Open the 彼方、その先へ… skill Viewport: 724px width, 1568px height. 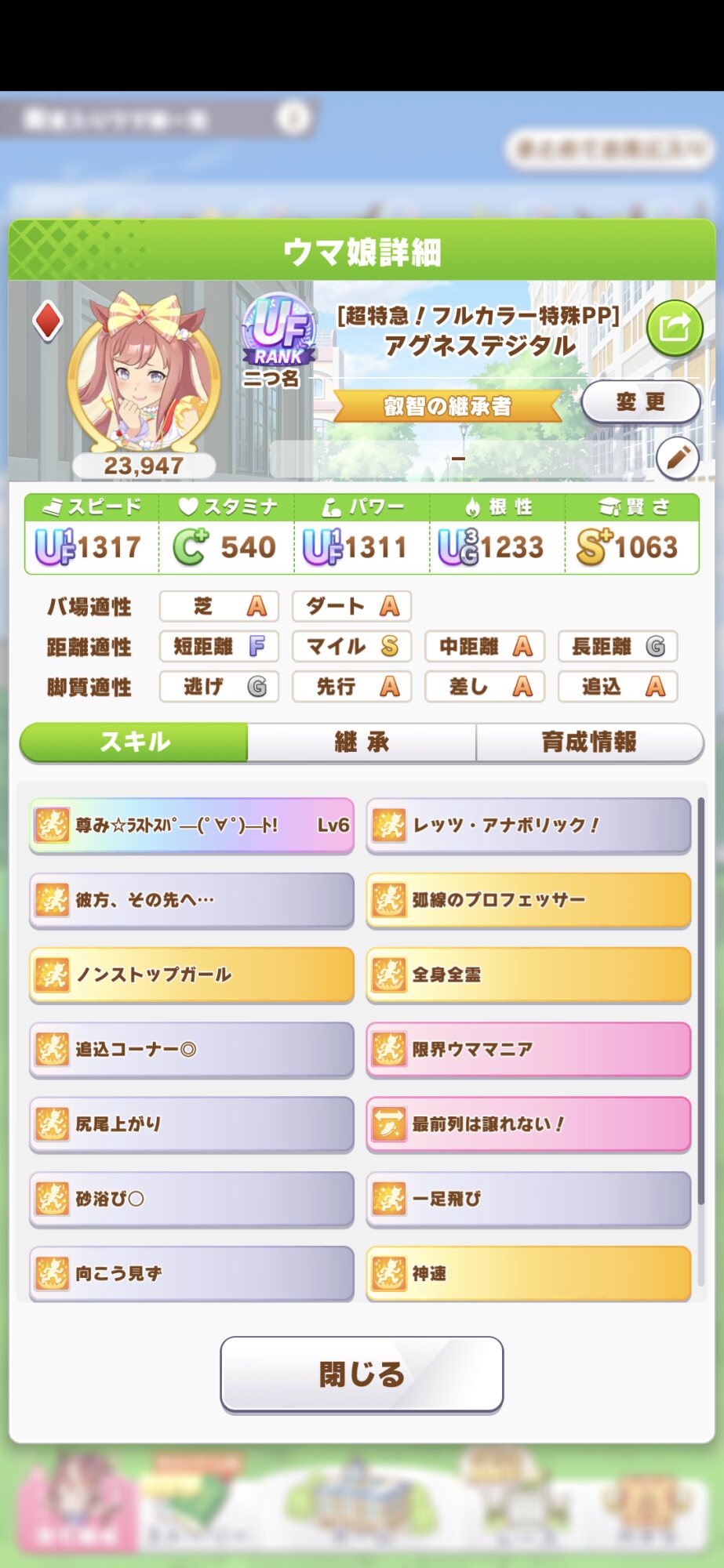pyautogui.click(x=191, y=900)
